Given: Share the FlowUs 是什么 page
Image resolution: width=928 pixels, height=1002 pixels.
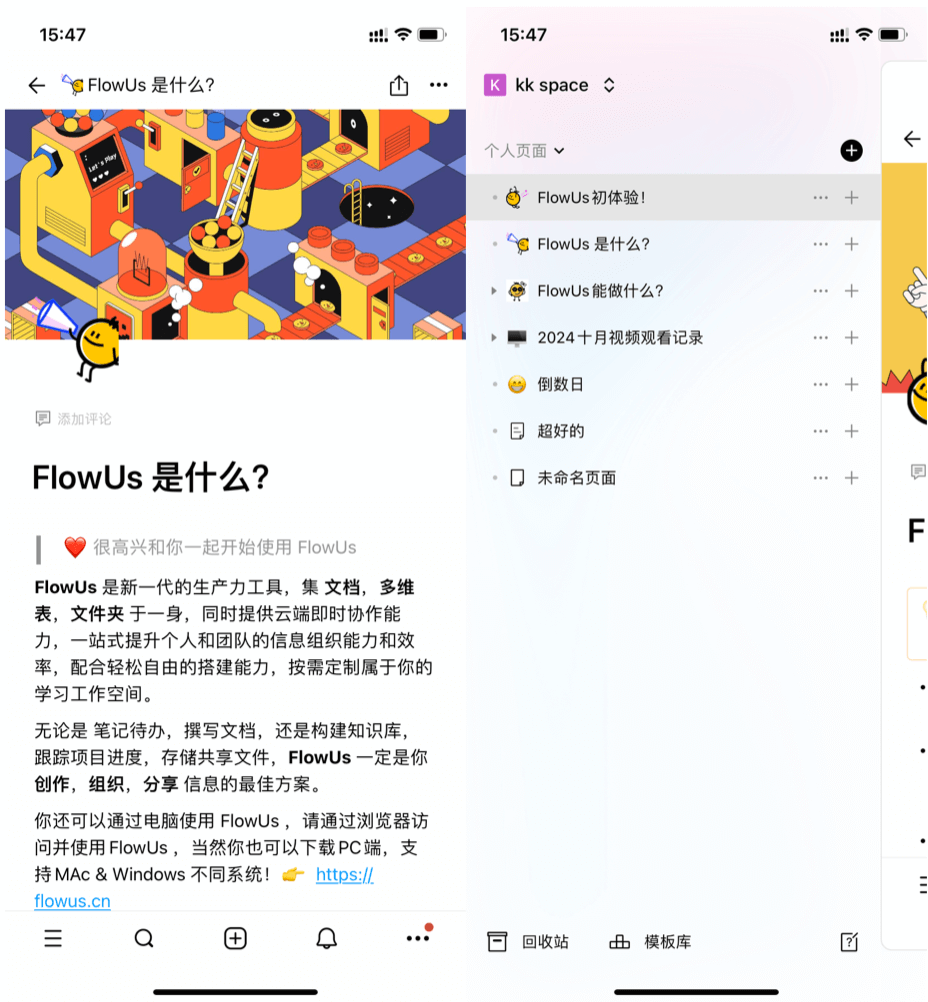Looking at the screenshot, I should point(398,85).
